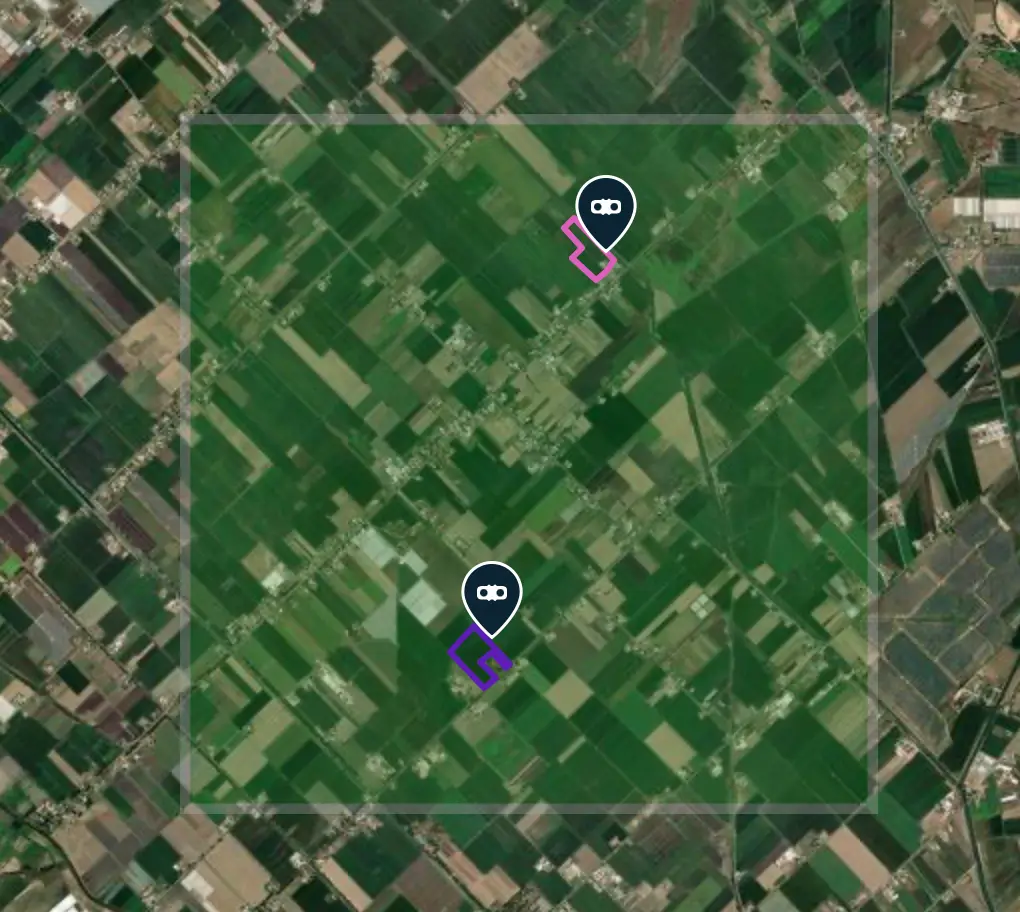Open the map pin above the pink field
The image size is (1020, 912).
click(606, 209)
